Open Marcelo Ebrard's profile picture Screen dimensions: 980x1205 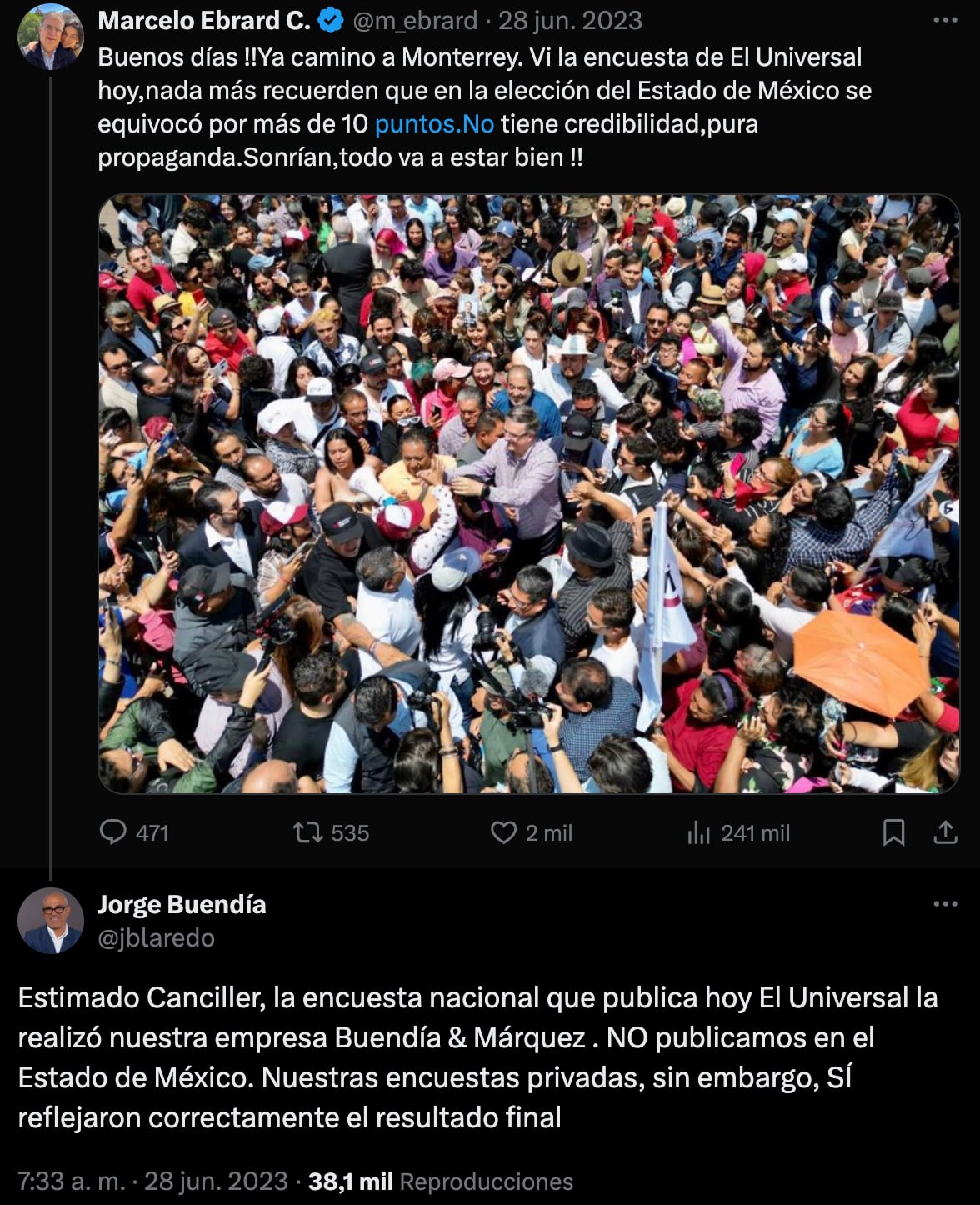click(x=50, y=37)
